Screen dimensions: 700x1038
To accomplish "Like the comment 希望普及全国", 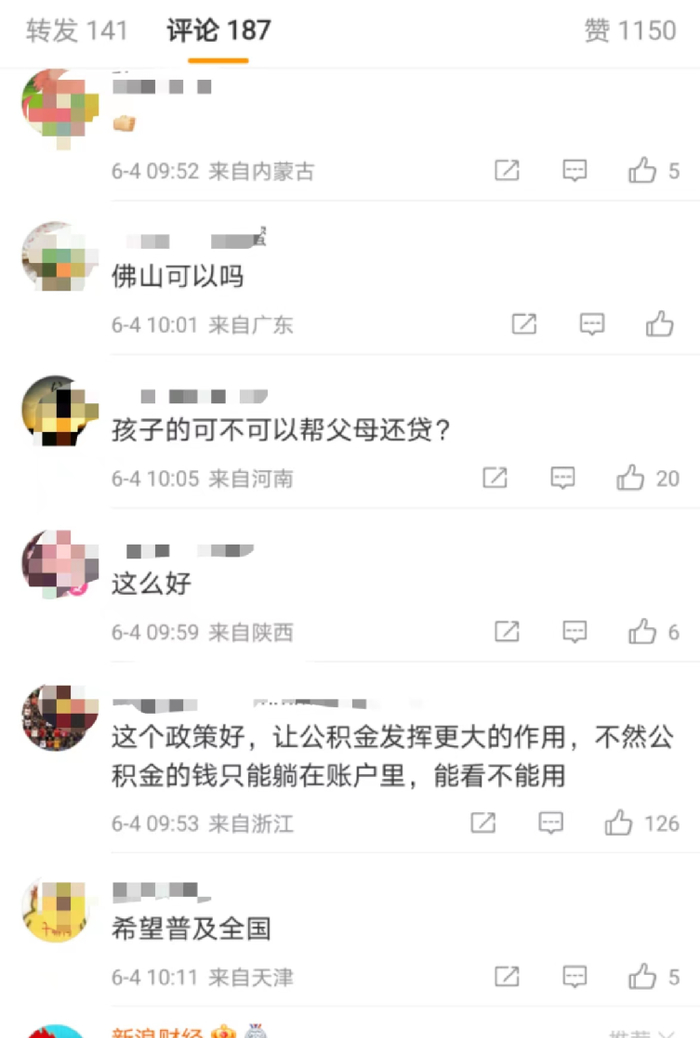I will (x=642, y=976).
